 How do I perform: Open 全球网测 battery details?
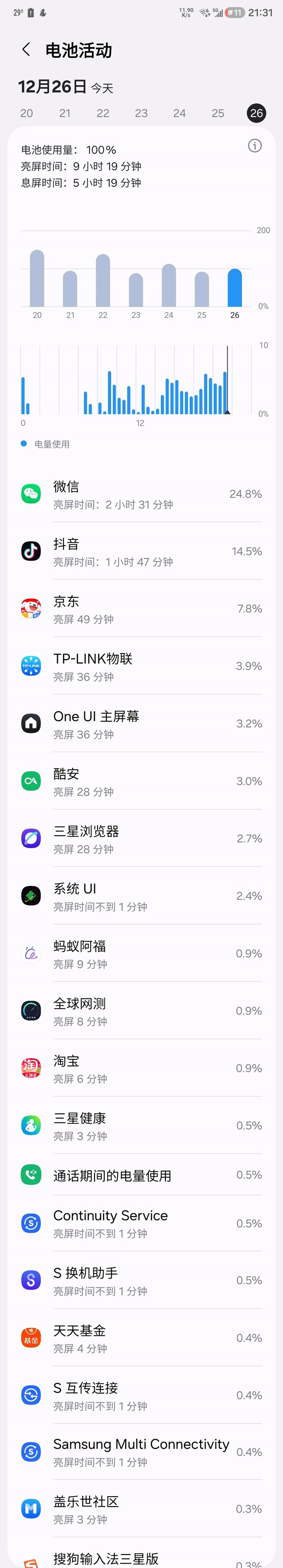pos(141,1011)
